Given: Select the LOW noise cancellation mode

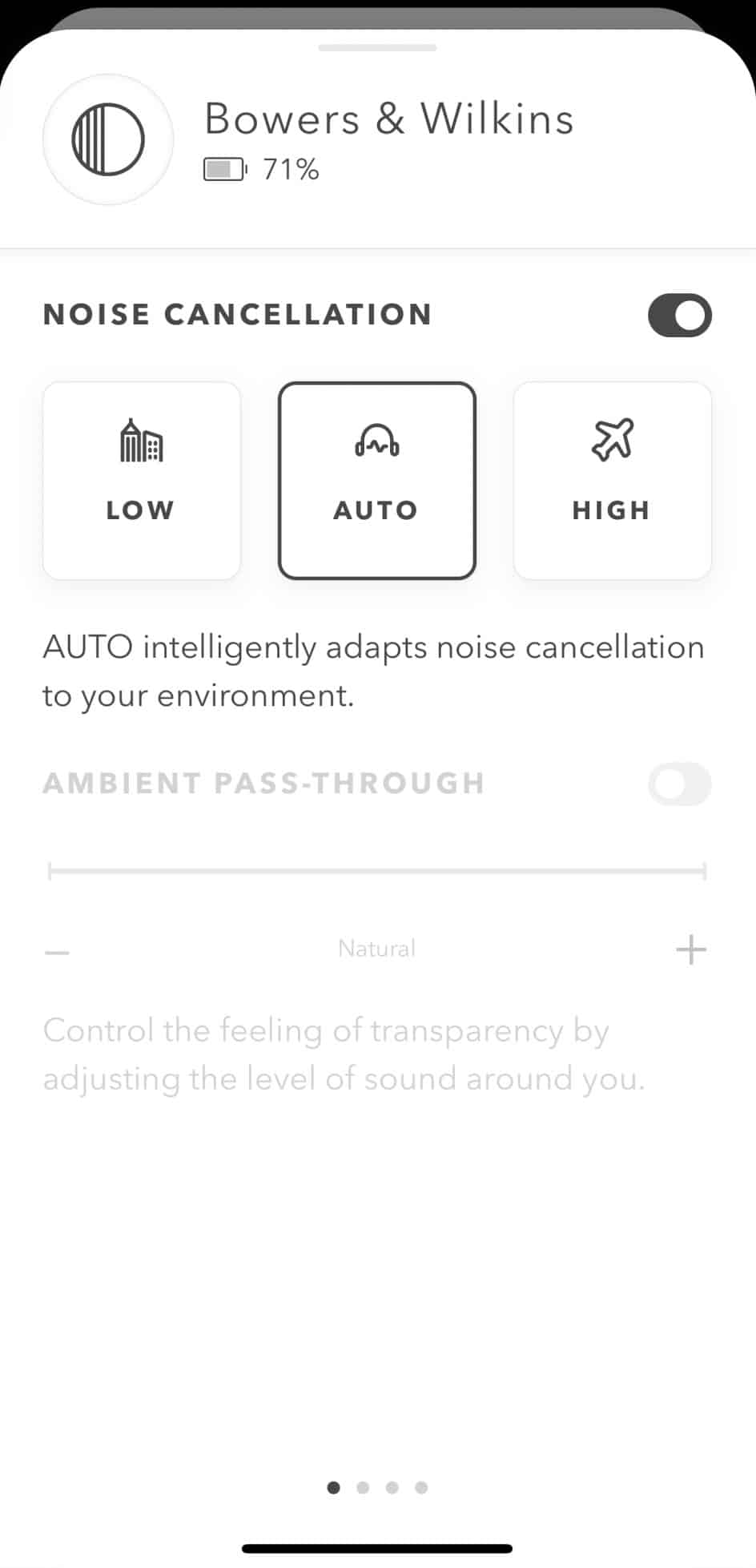Looking at the screenshot, I should click(142, 481).
